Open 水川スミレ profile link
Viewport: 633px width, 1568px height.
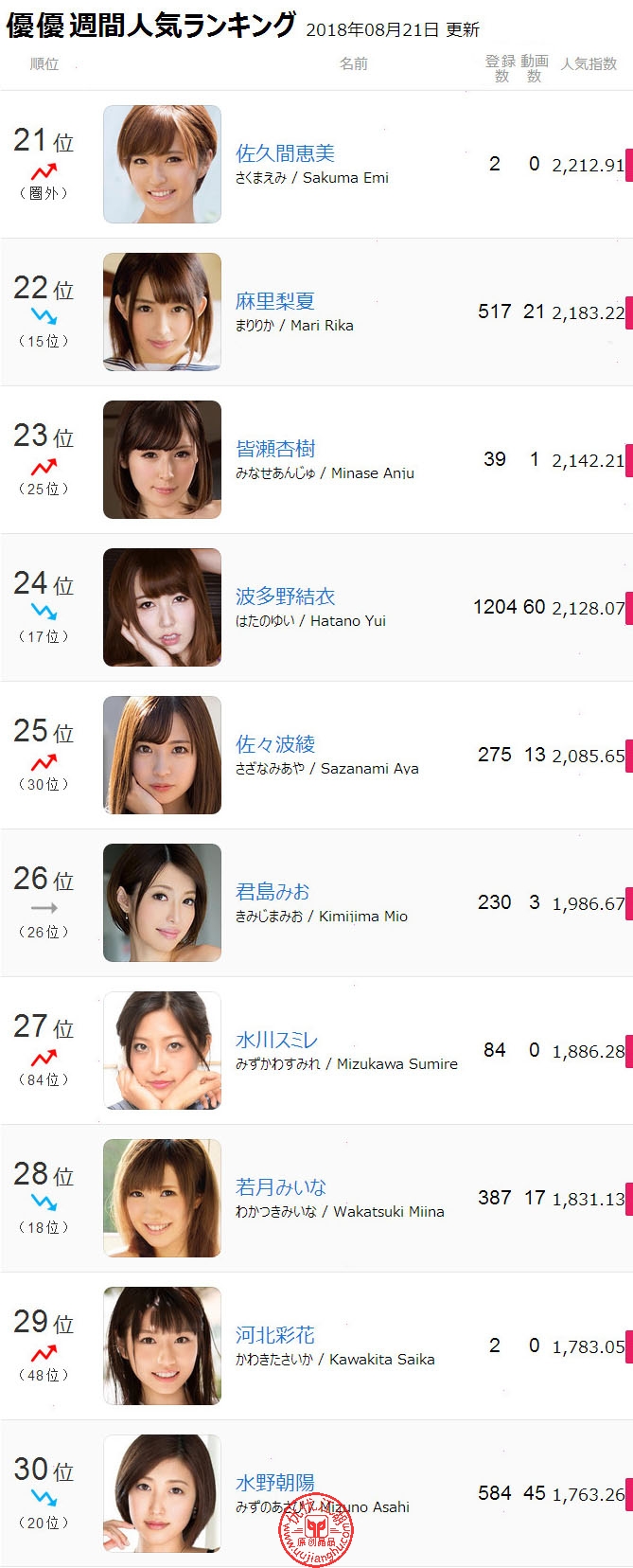[276, 1040]
